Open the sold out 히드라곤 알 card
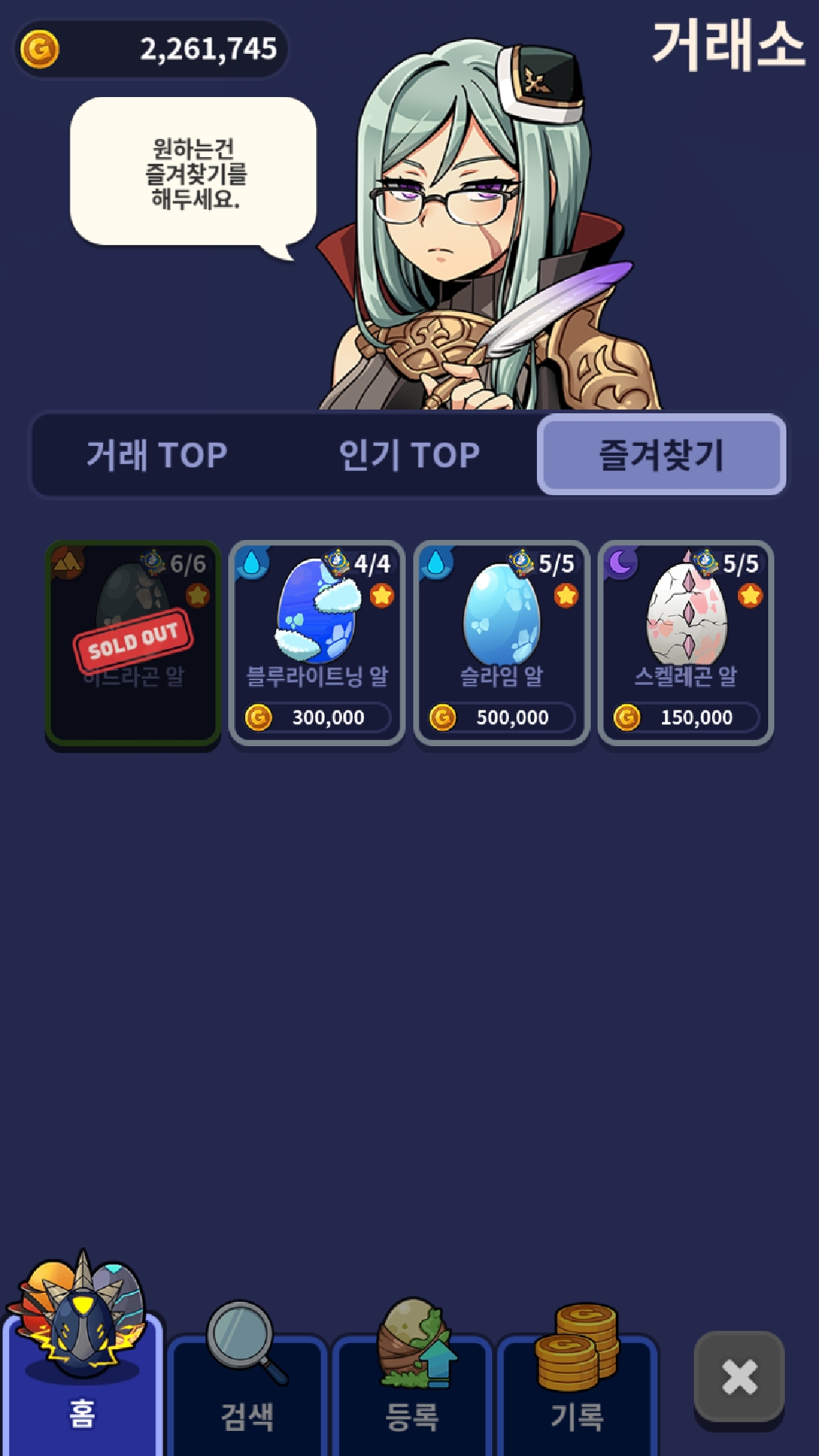819x1456 pixels. (133, 643)
